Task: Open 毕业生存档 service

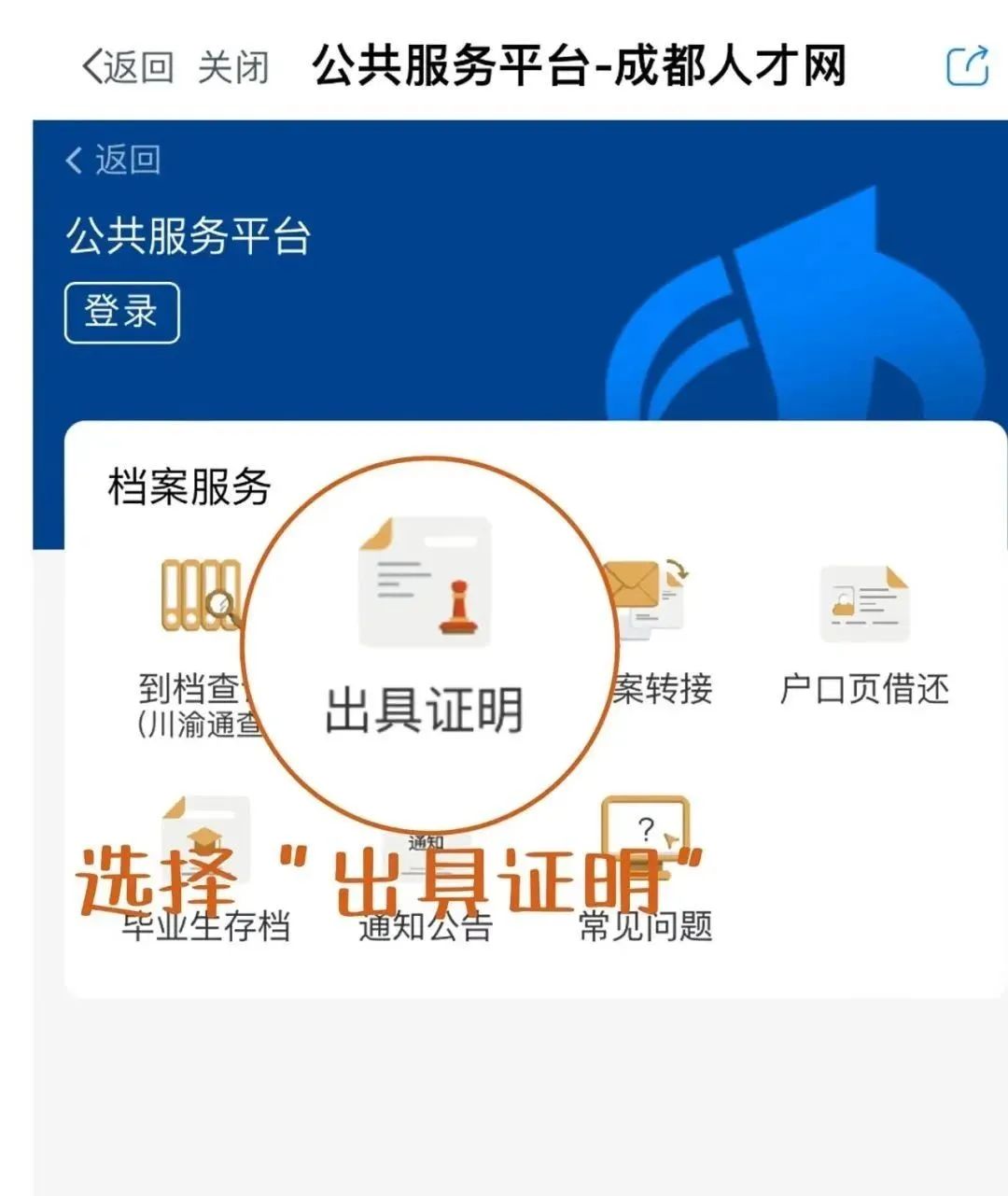Action: tap(205, 868)
